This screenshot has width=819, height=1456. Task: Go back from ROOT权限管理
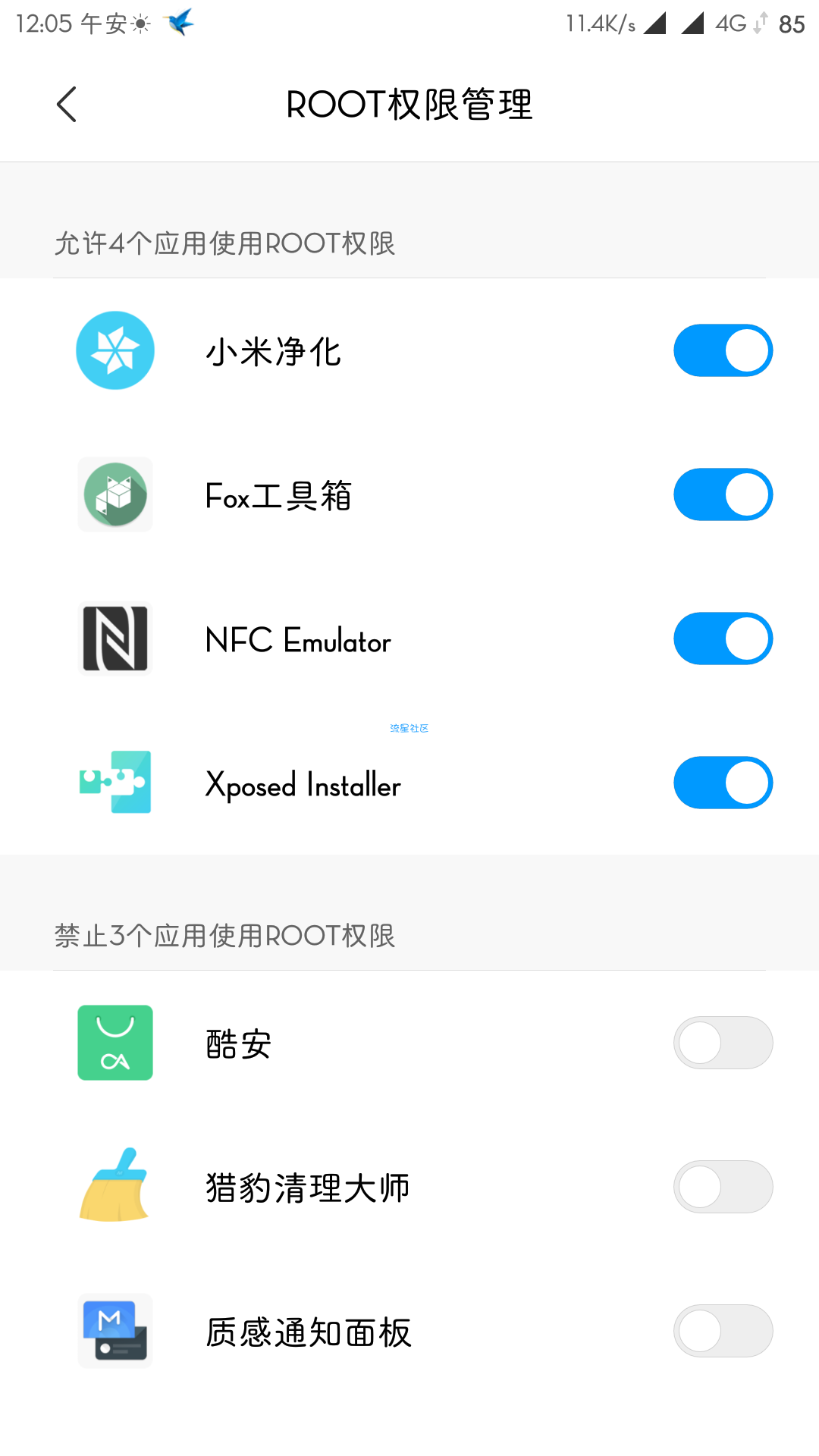(x=67, y=105)
